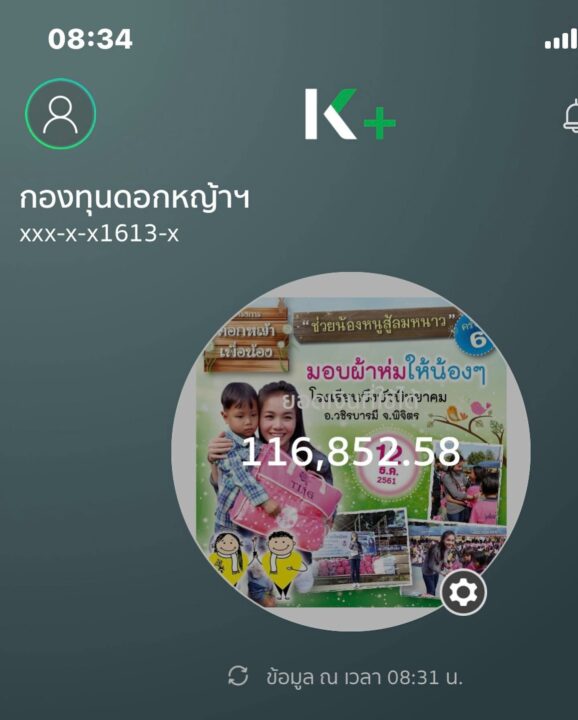578x720 pixels.
Task: Open the profile avatar icon
Action: [x=61, y=113]
